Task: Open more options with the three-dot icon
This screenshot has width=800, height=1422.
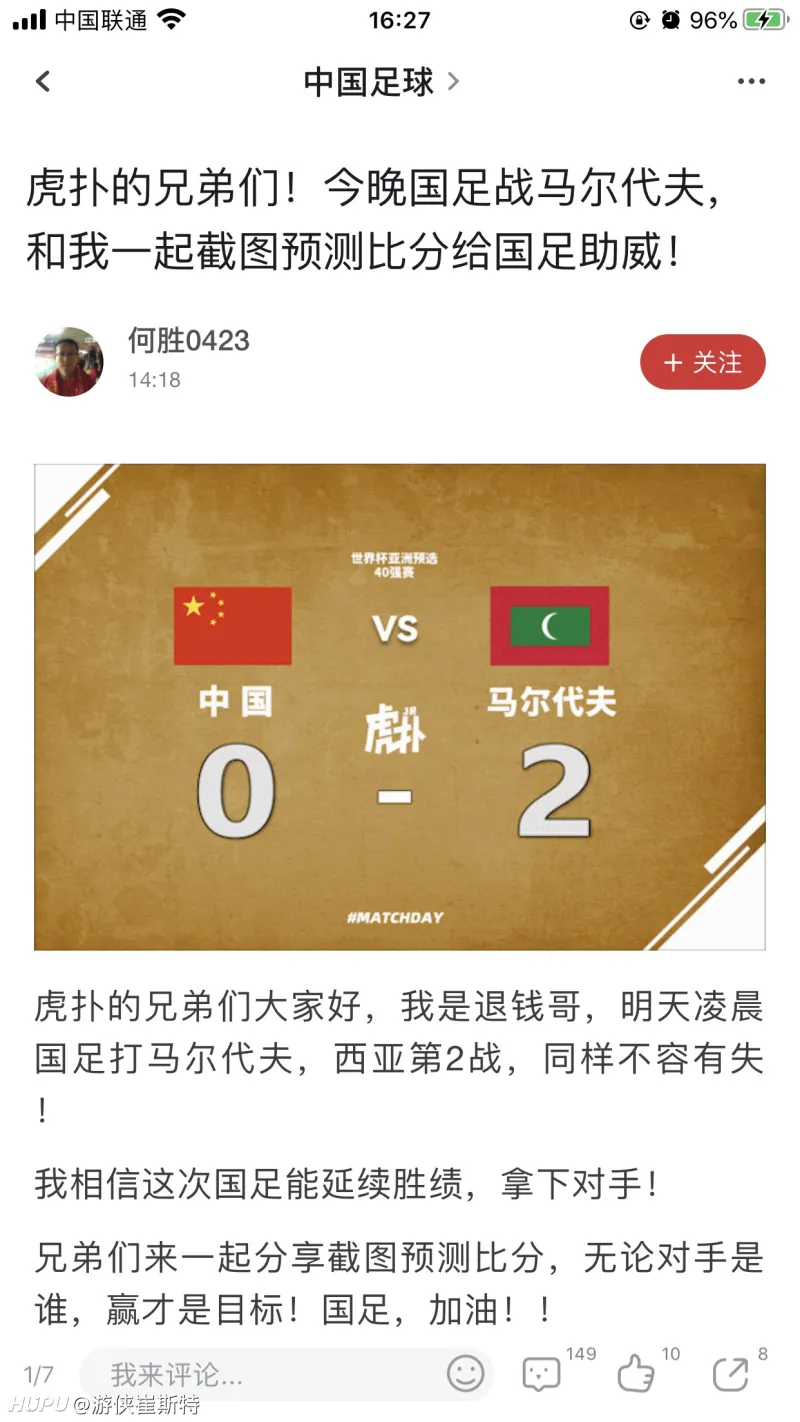Action: [750, 81]
